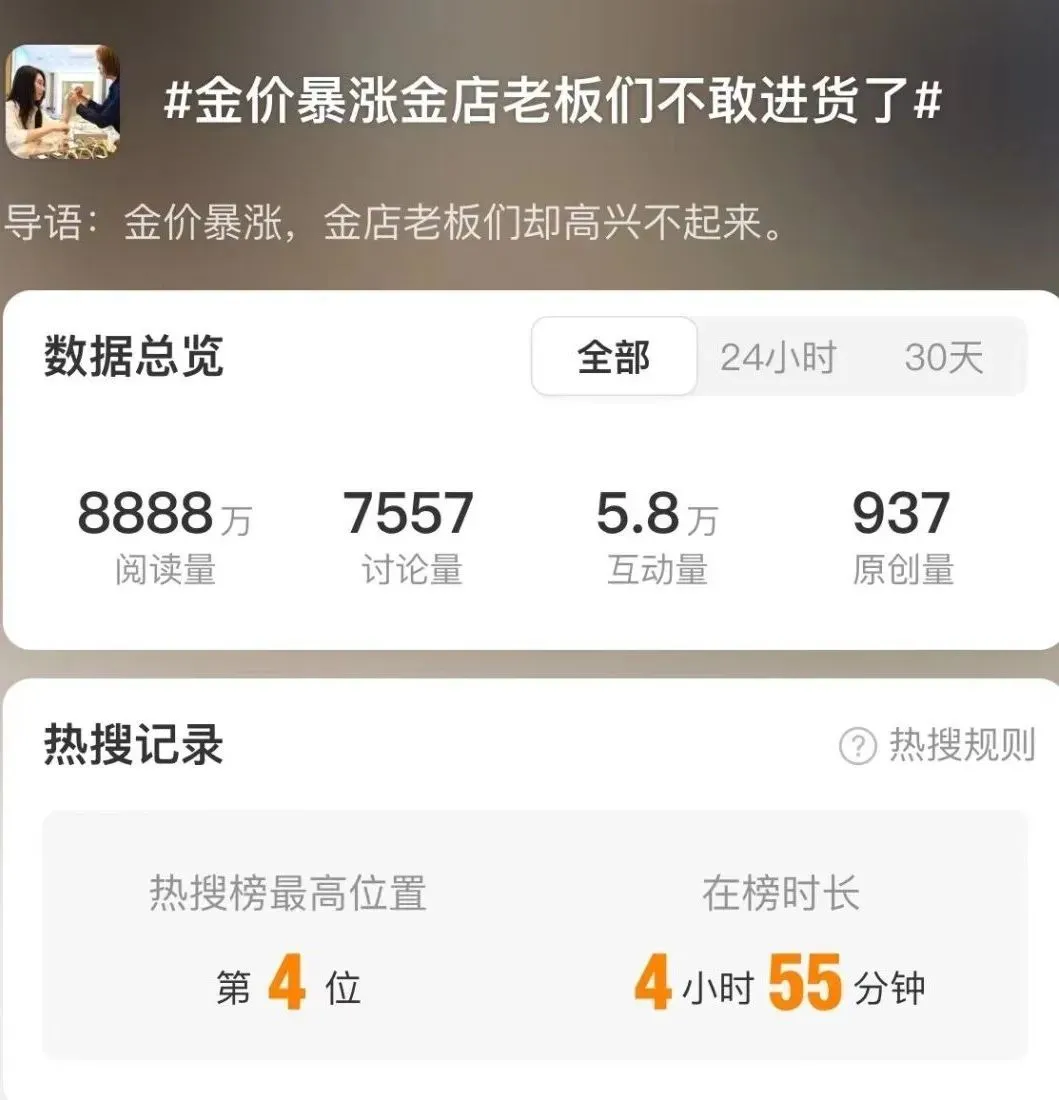The image size is (1059, 1100).
Task: Switch to the 24小时 data tab
Action: (x=778, y=357)
